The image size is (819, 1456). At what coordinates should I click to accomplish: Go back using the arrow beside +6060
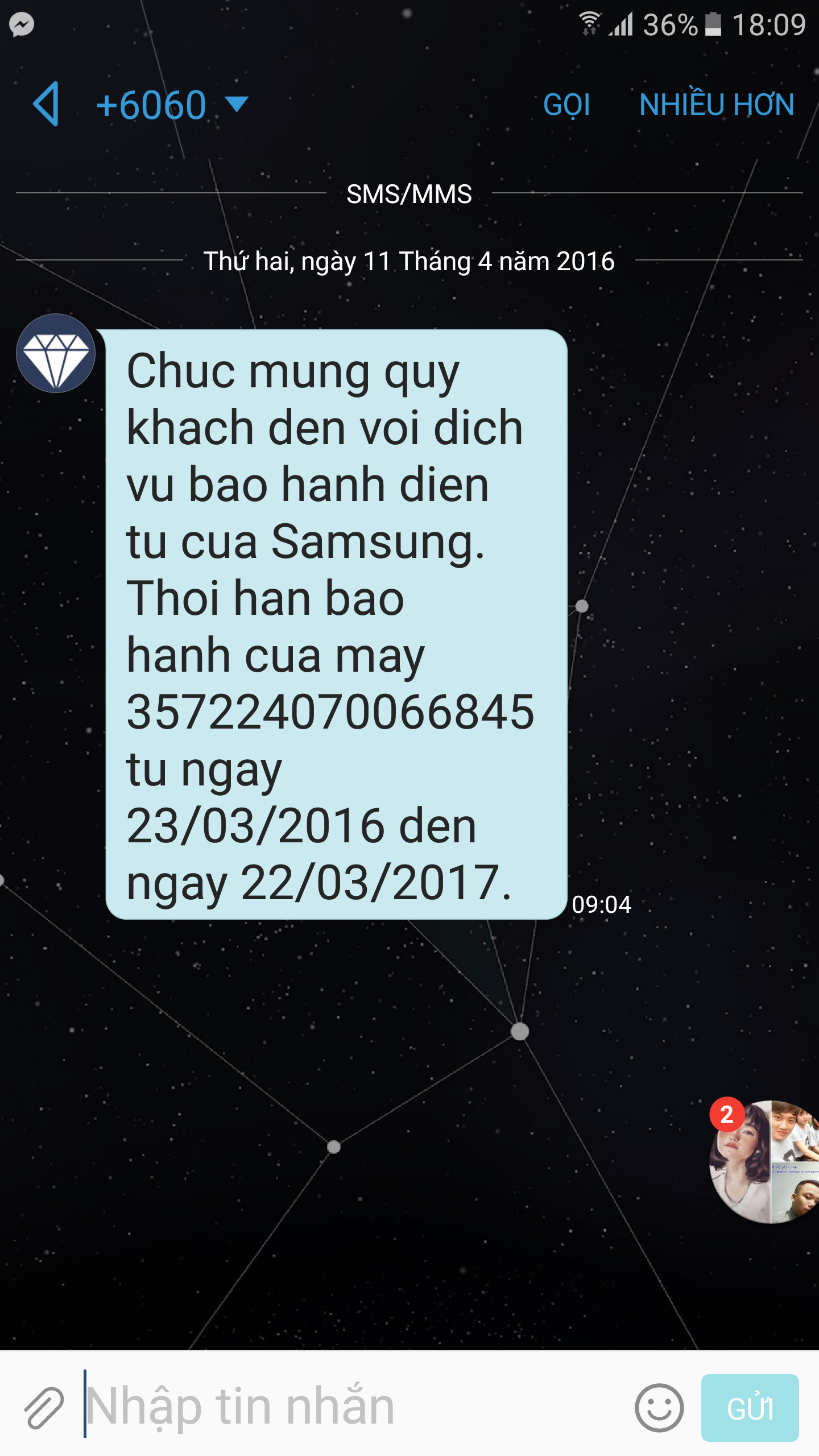pyautogui.click(x=45, y=104)
